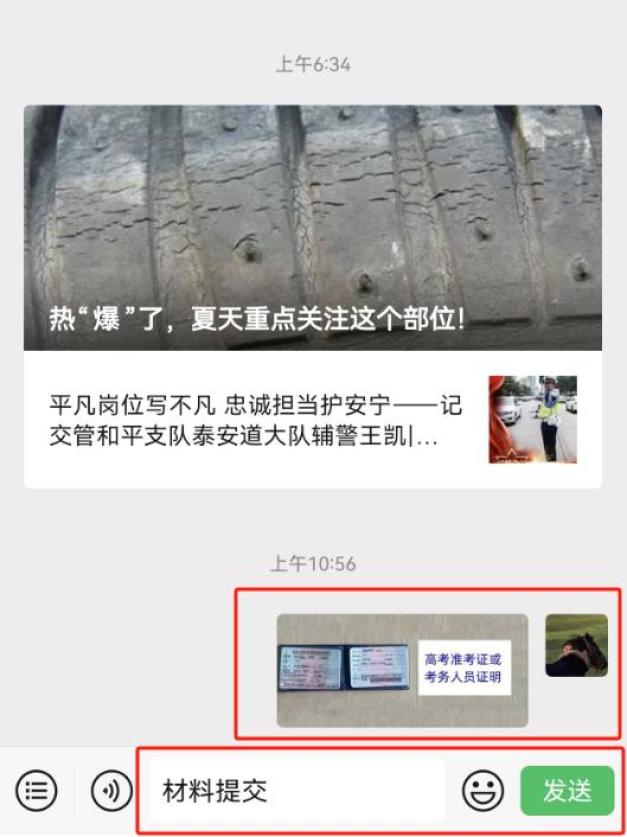Screen dimensions: 627x837
Task: Open the emoji picker
Action: (483, 792)
